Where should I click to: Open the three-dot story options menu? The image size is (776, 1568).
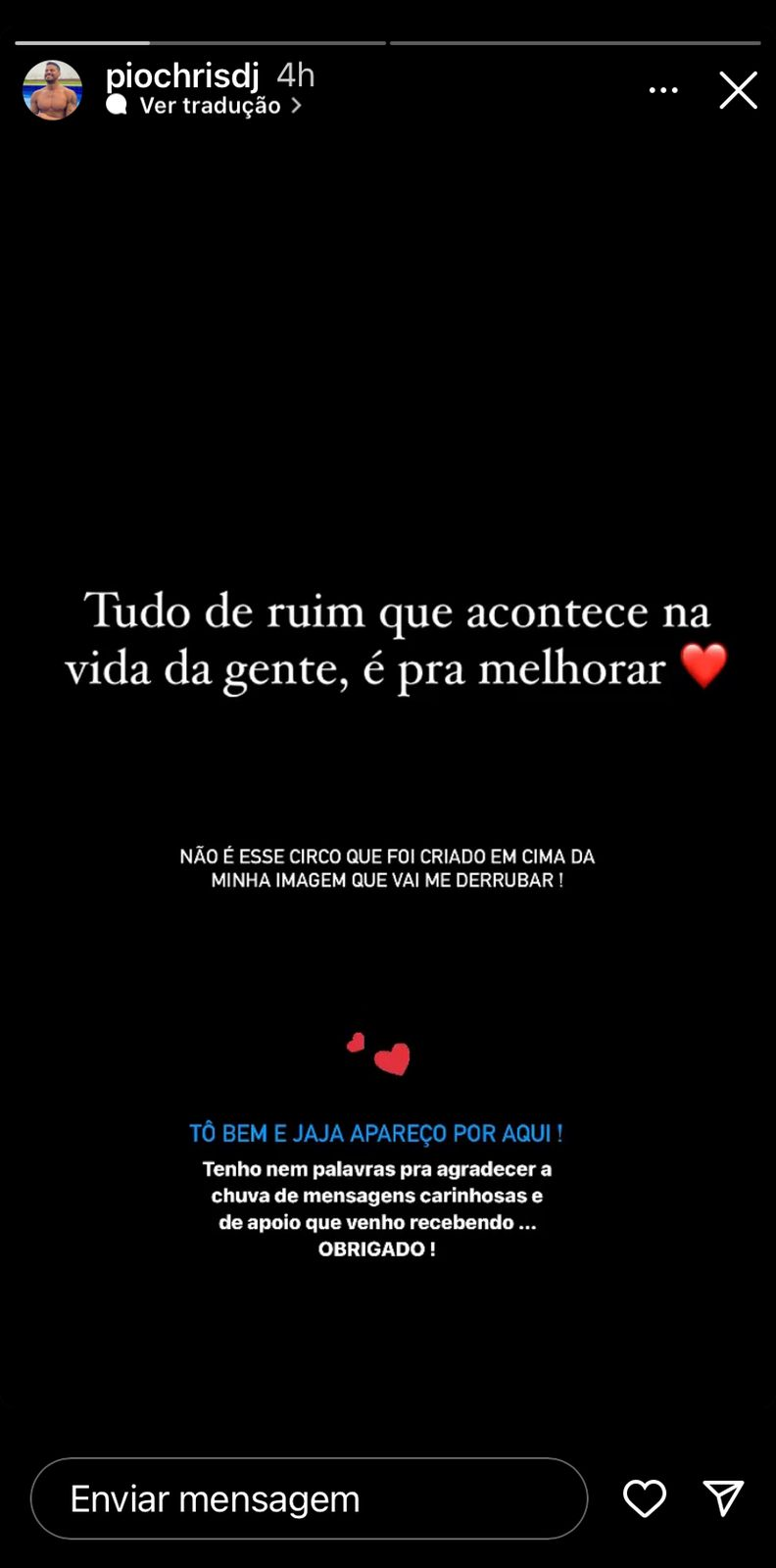(663, 90)
